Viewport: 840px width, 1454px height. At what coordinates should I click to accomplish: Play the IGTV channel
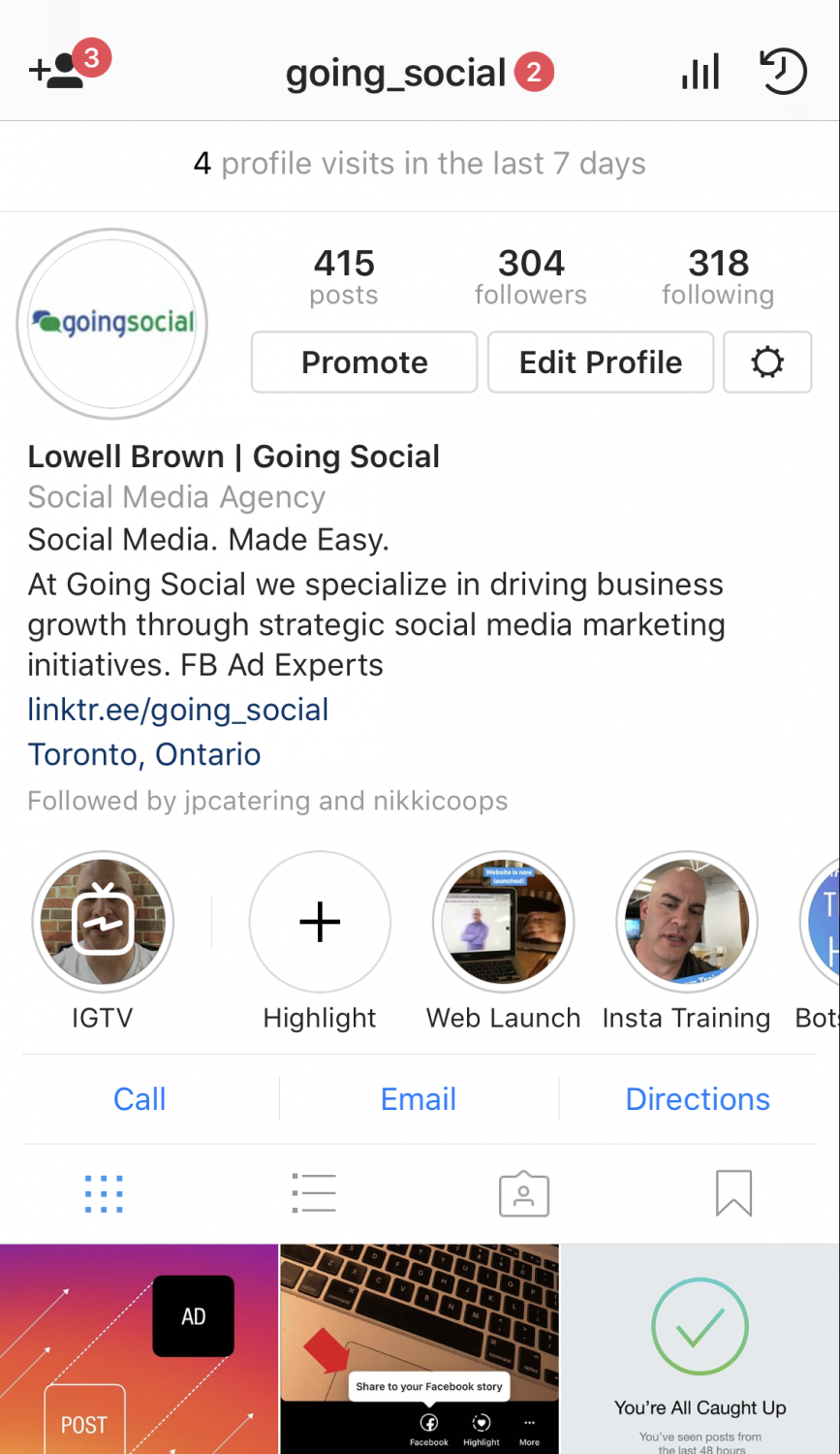coord(103,921)
